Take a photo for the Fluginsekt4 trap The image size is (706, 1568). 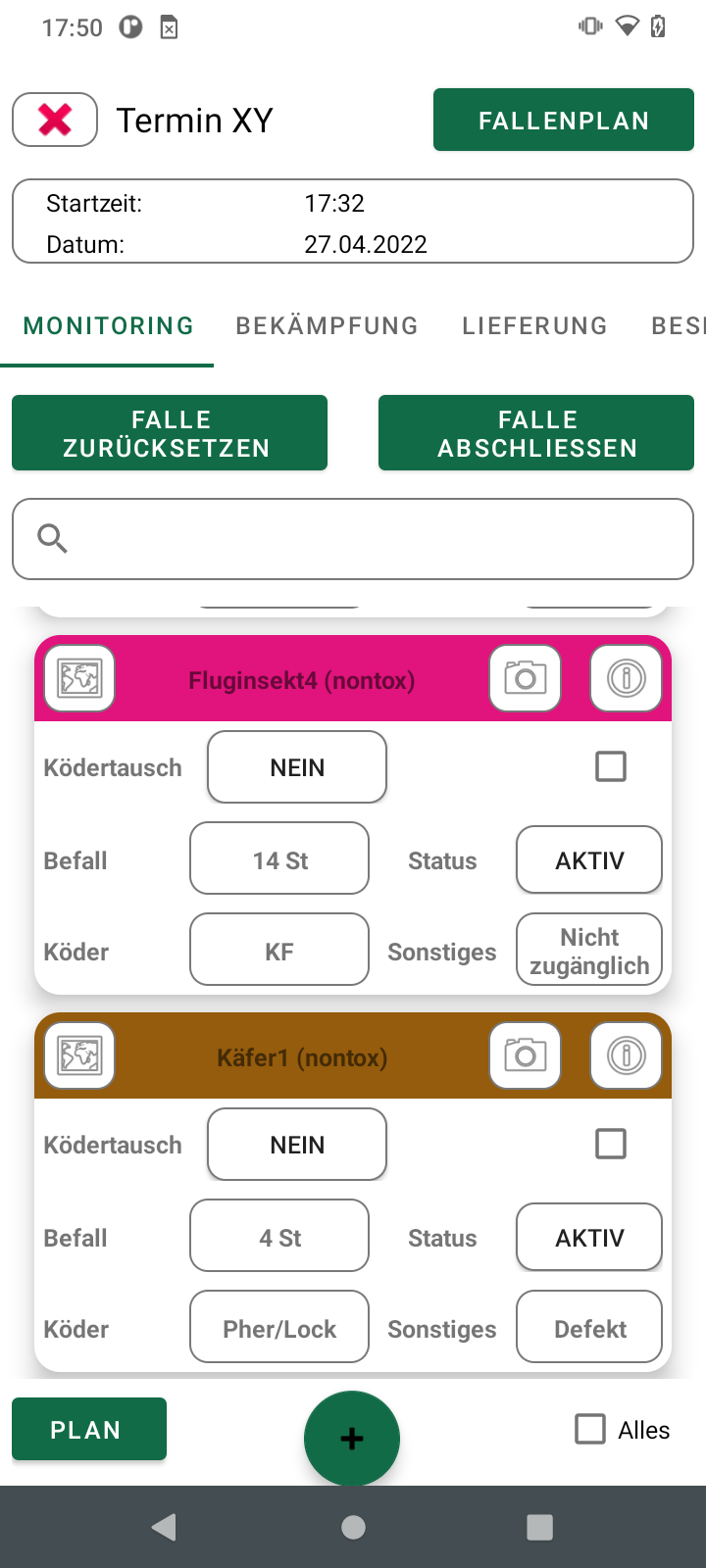(525, 677)
